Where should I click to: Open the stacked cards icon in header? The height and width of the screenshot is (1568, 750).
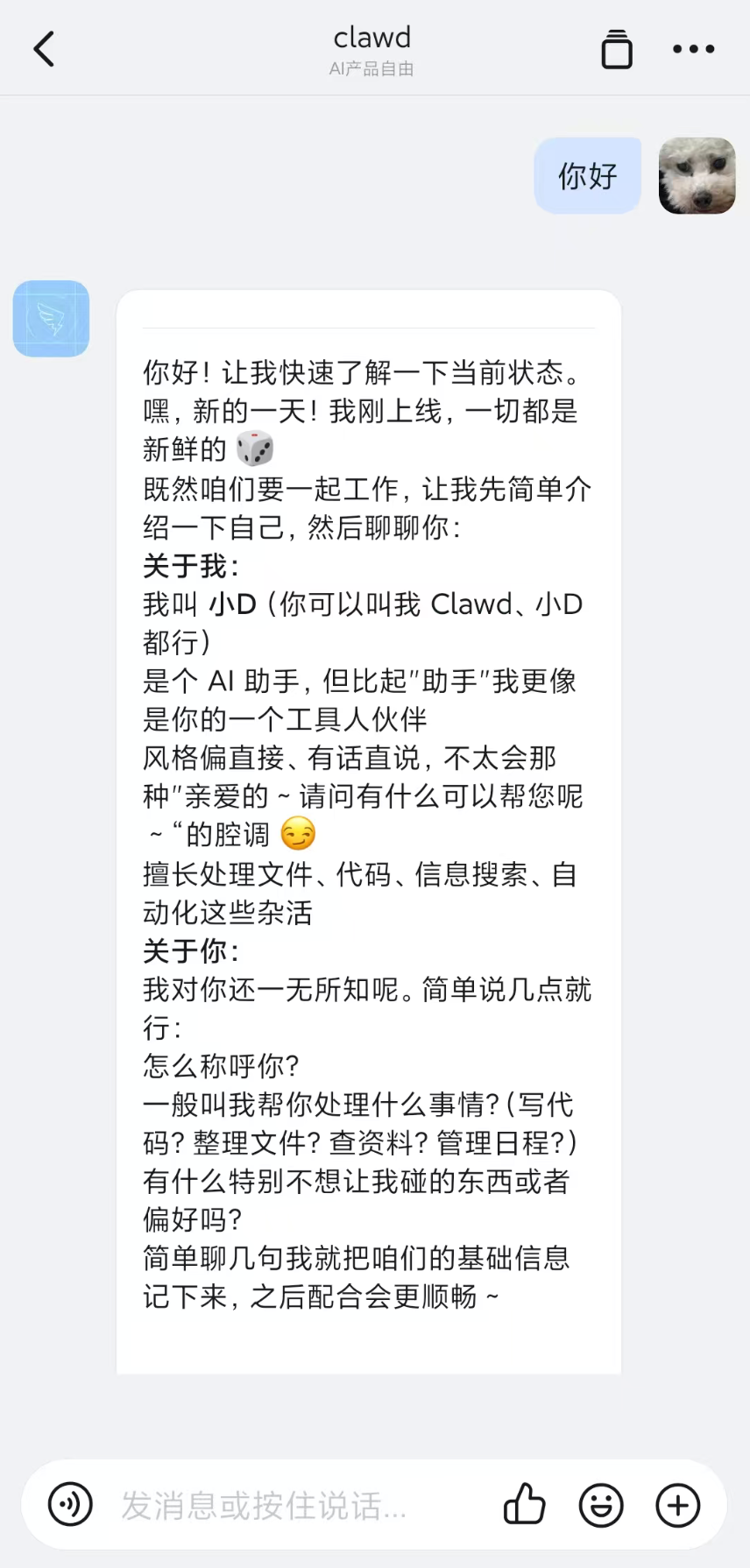(x=617, y=49)
